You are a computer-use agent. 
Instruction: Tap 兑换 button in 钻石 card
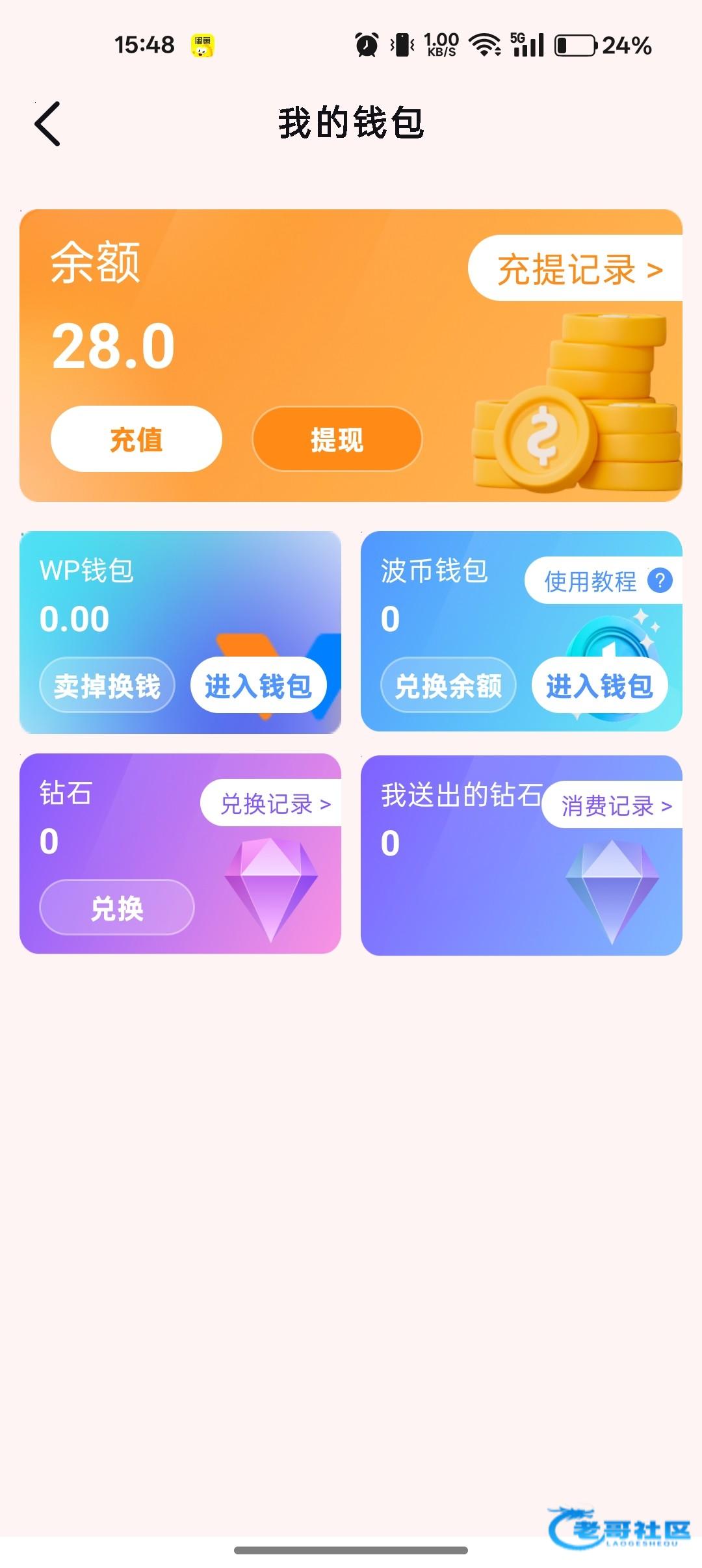pyautogui.click(x=117, y=908)
